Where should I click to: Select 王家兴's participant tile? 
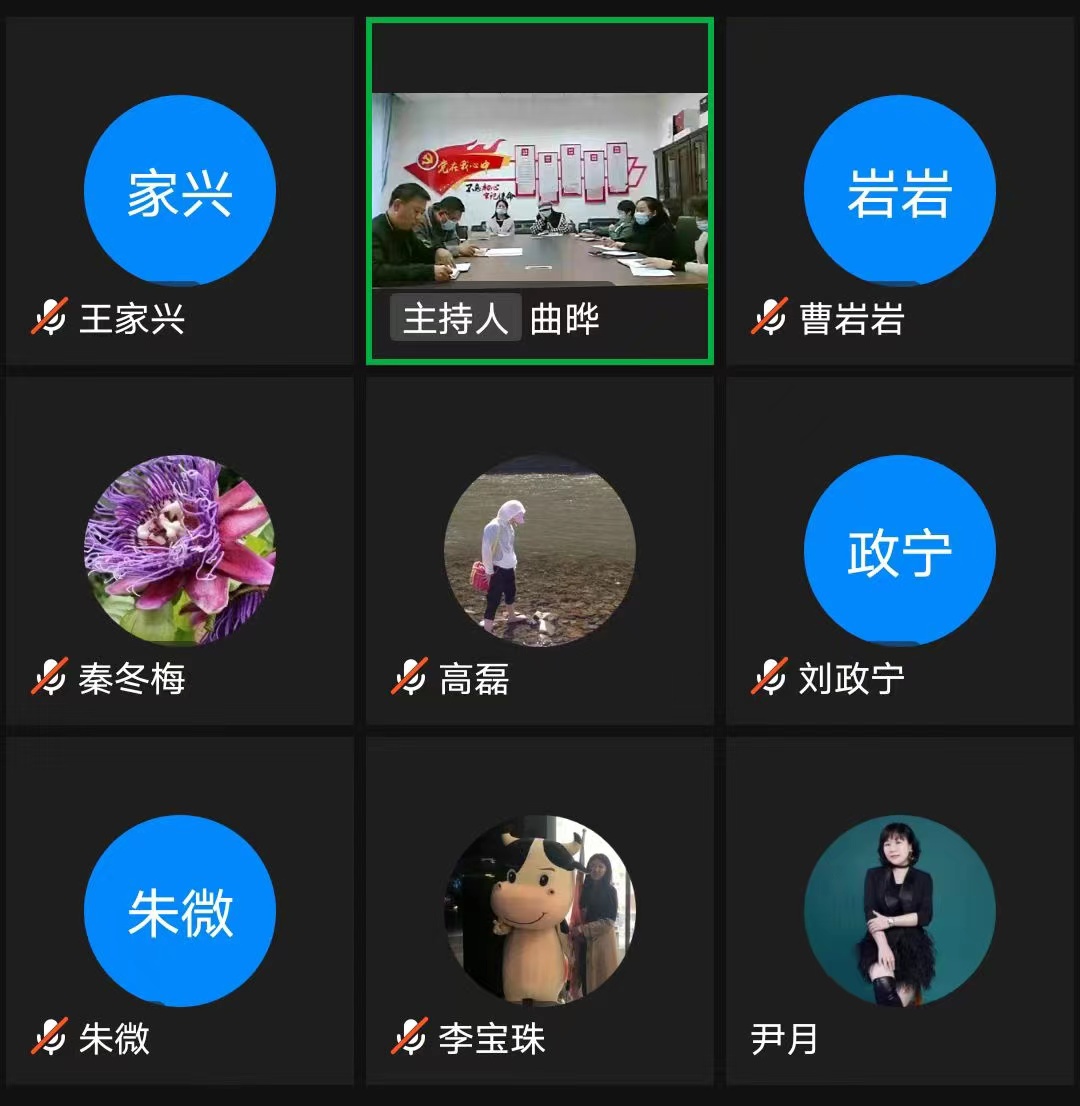tap(180, 191)
